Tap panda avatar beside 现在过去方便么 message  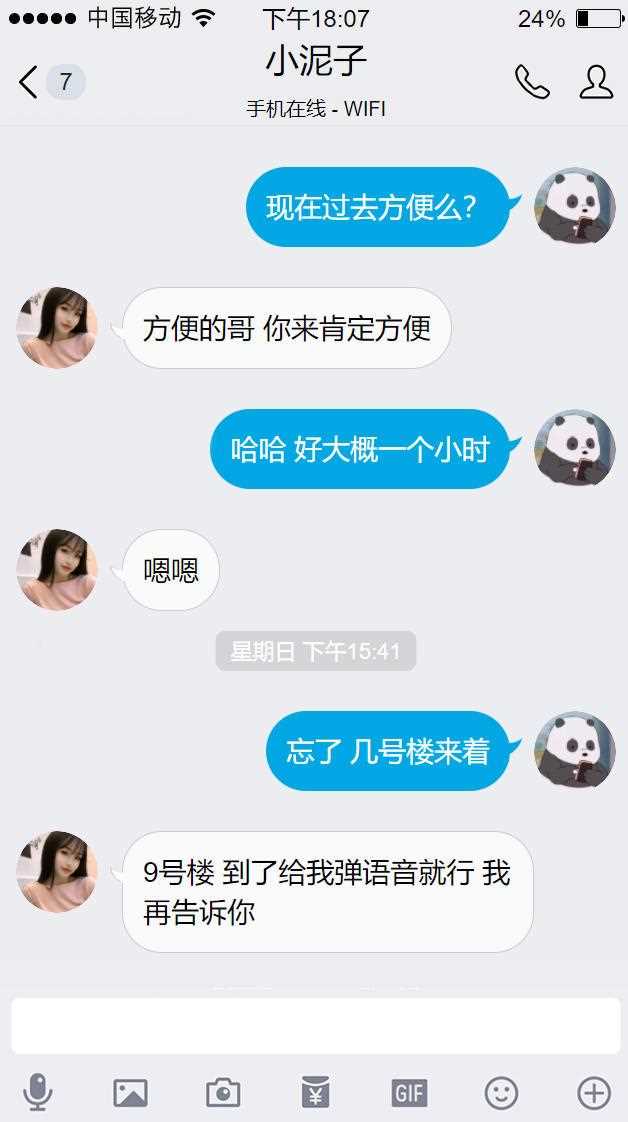click(x=574, y=206)
